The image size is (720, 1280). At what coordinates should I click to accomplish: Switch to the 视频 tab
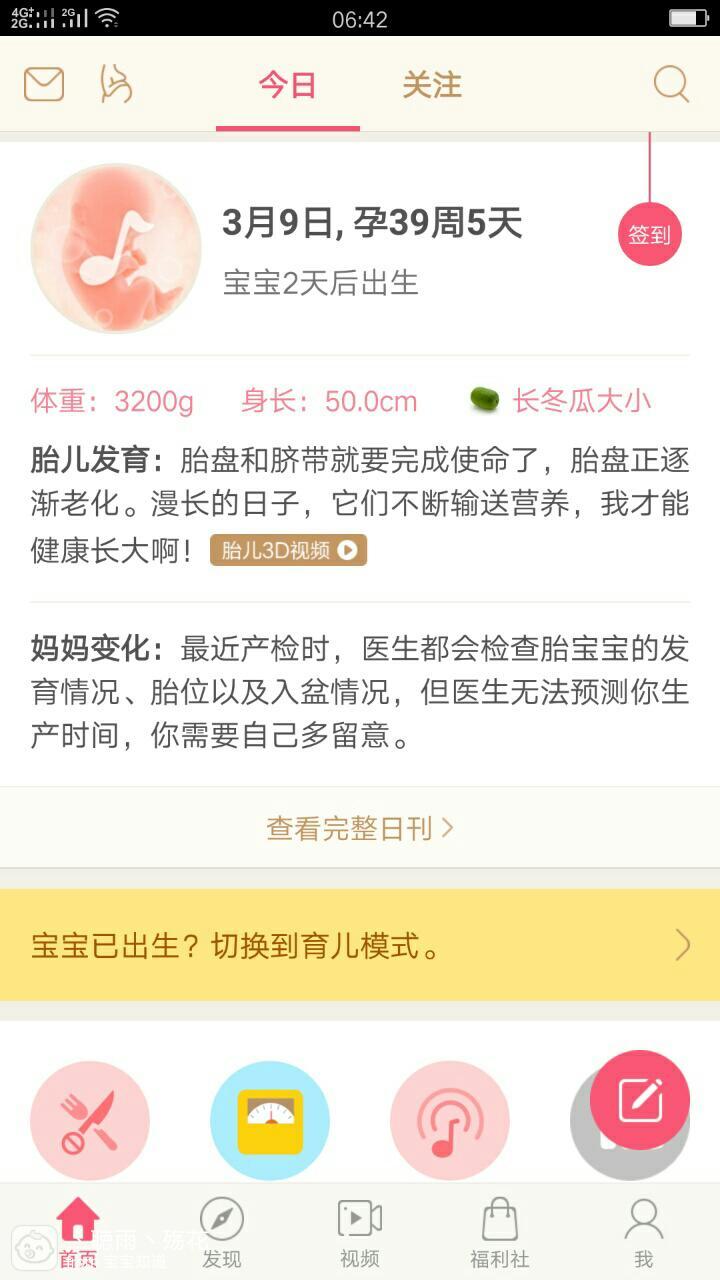pos(360,1233)
